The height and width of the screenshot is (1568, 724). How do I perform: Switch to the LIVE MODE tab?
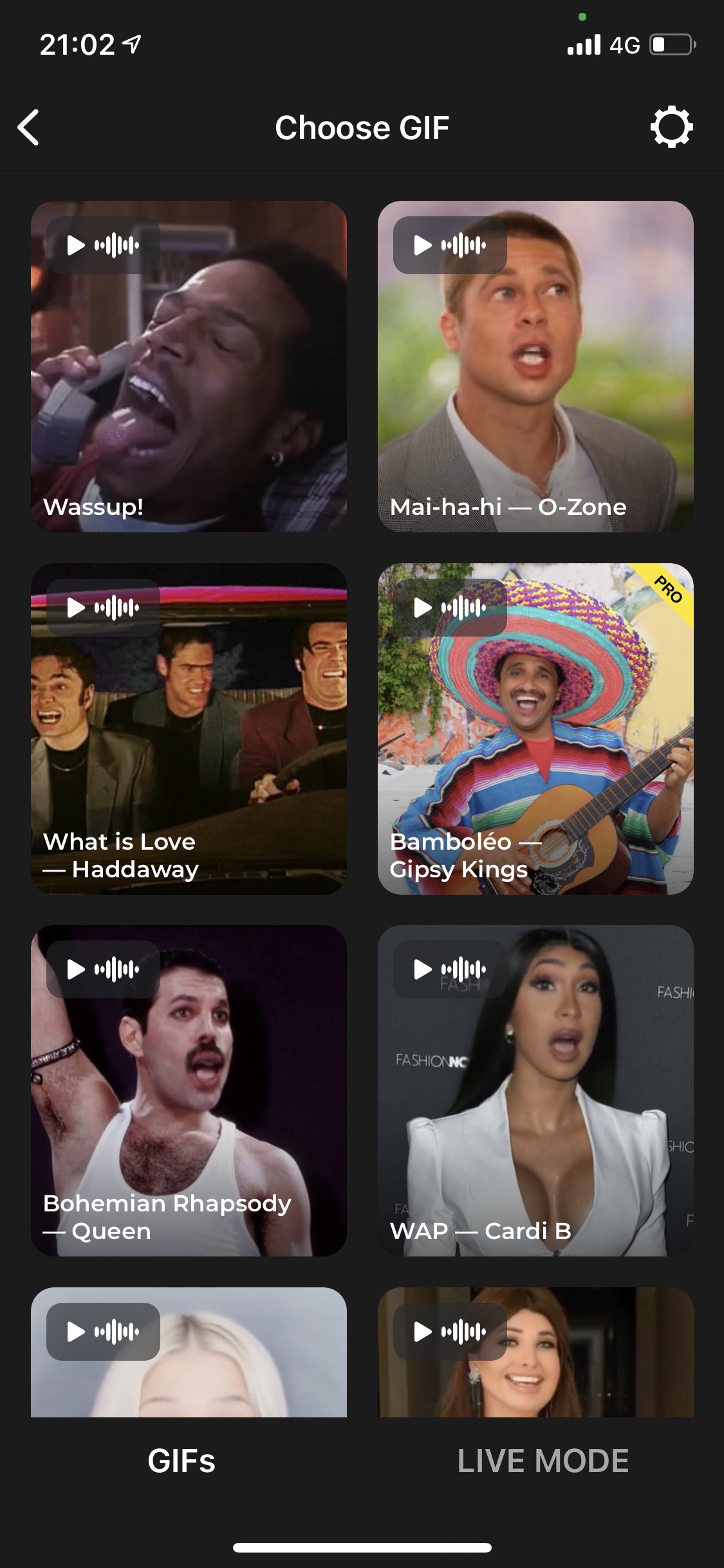[543, 1461]
